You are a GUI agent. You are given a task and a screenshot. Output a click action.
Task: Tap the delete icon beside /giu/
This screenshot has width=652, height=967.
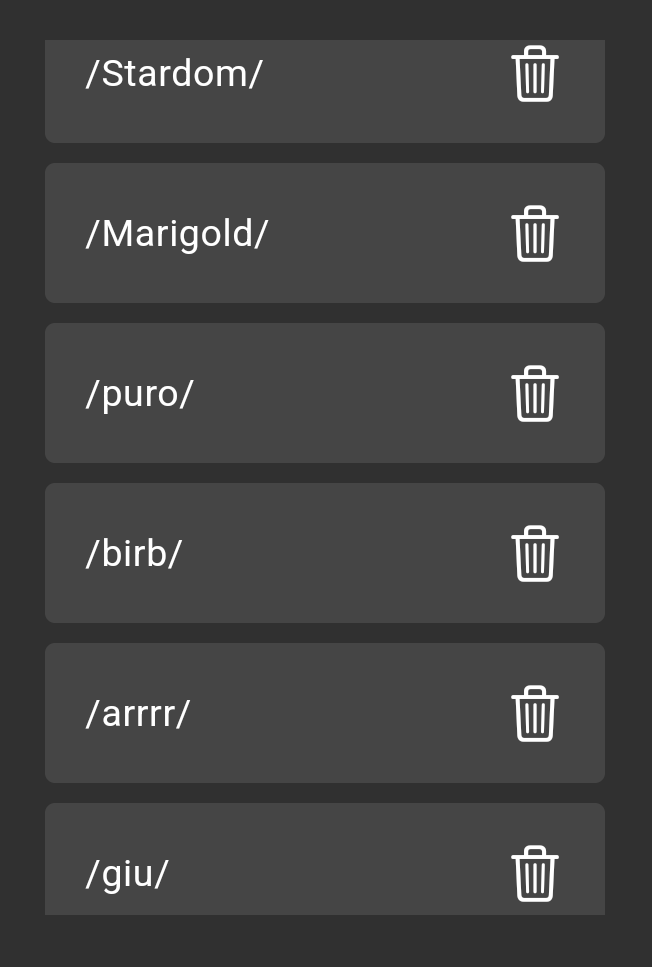535,873
